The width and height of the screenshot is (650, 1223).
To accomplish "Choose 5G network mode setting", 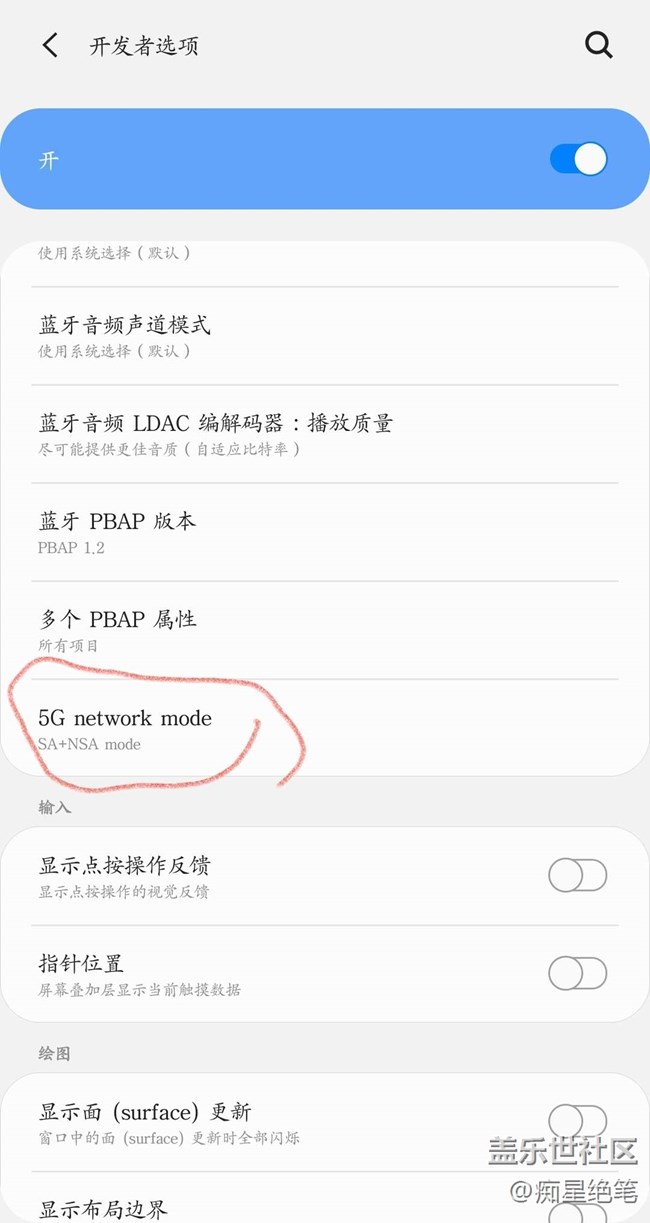I will (325, 728).
